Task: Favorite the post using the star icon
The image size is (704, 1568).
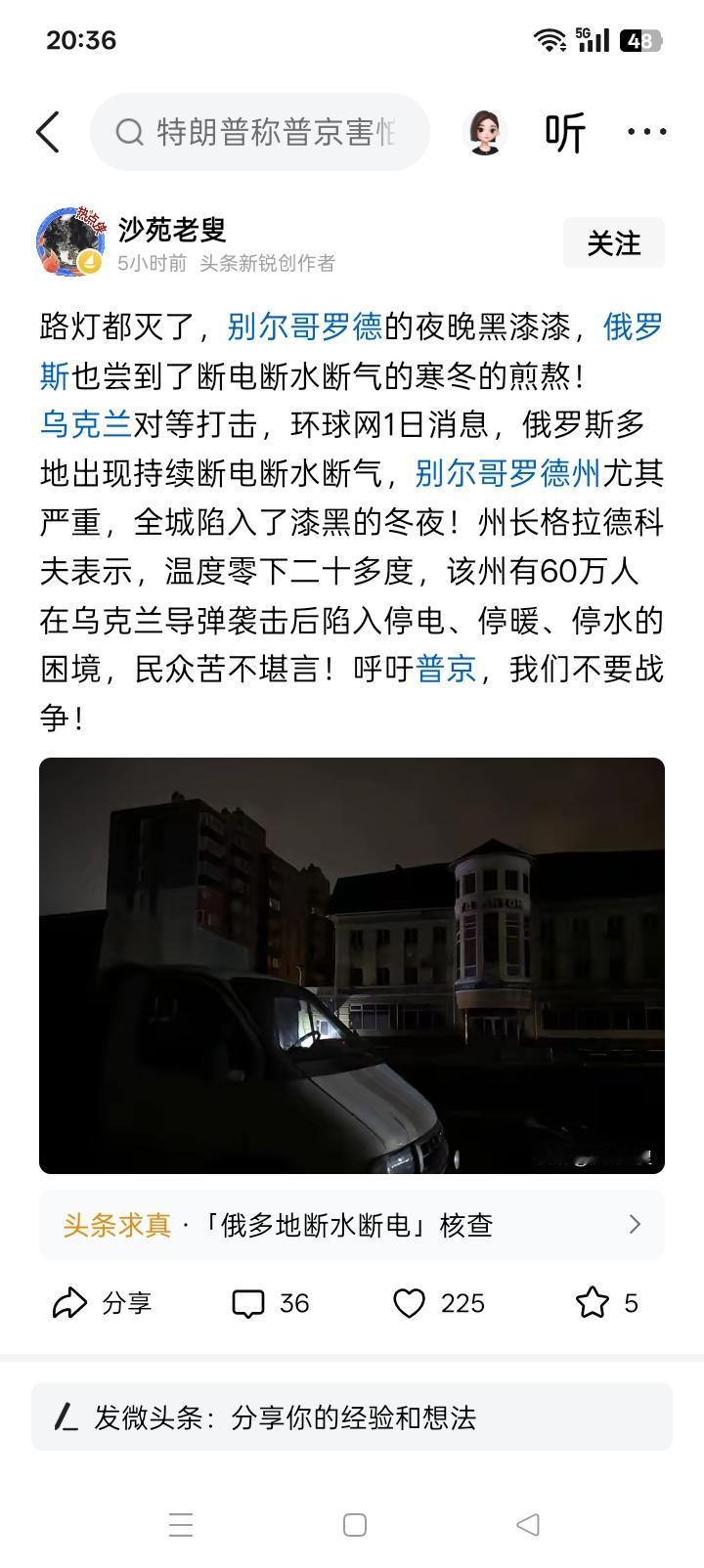Action: [x=594, y=1302]
